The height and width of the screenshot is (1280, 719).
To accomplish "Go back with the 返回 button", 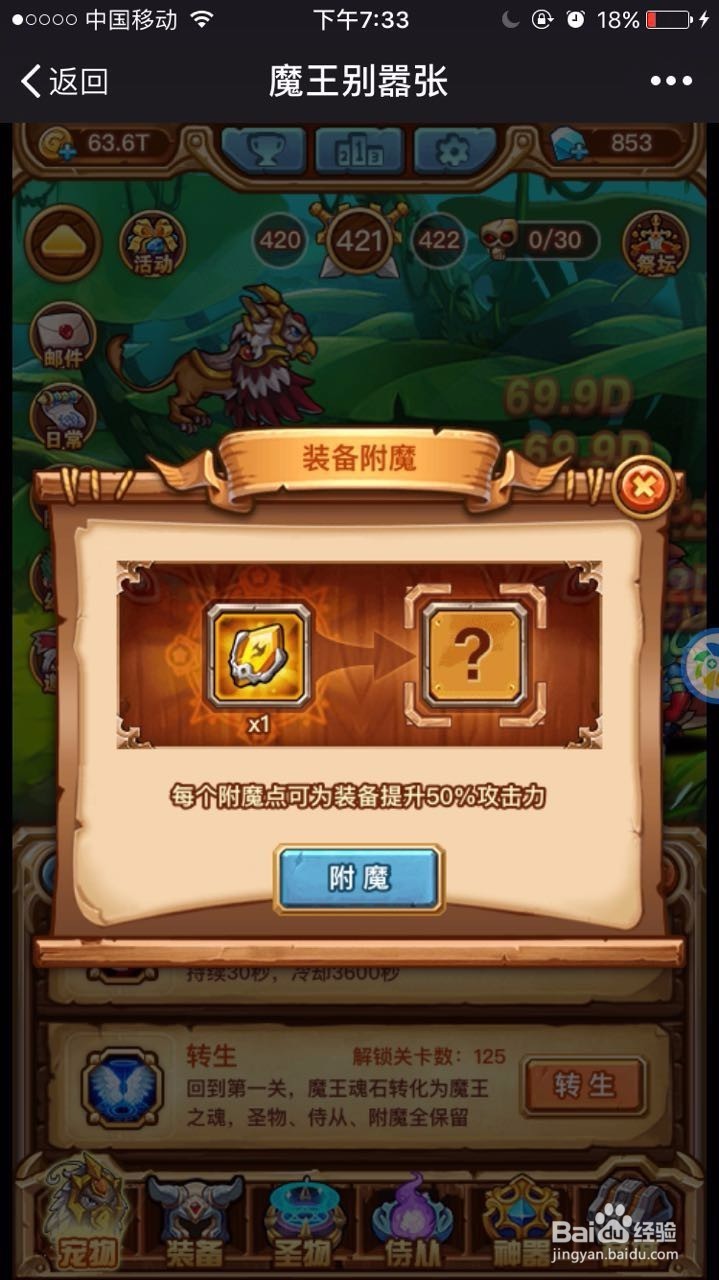I will pos(64,81).
